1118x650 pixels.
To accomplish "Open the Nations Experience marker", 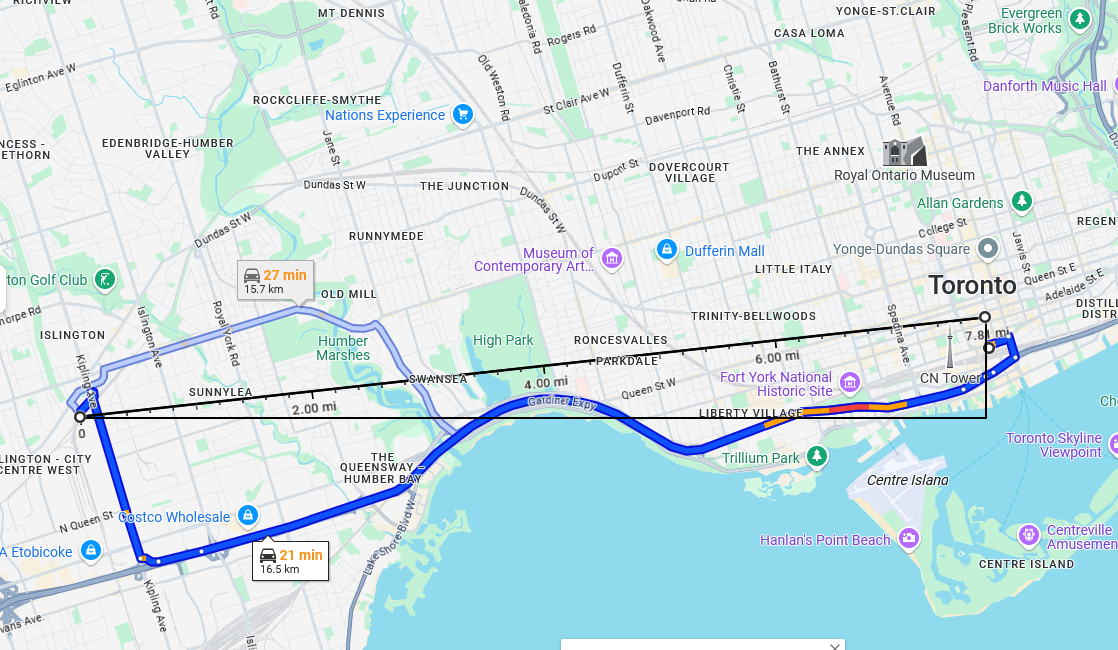I will click(x=462, y=115).
